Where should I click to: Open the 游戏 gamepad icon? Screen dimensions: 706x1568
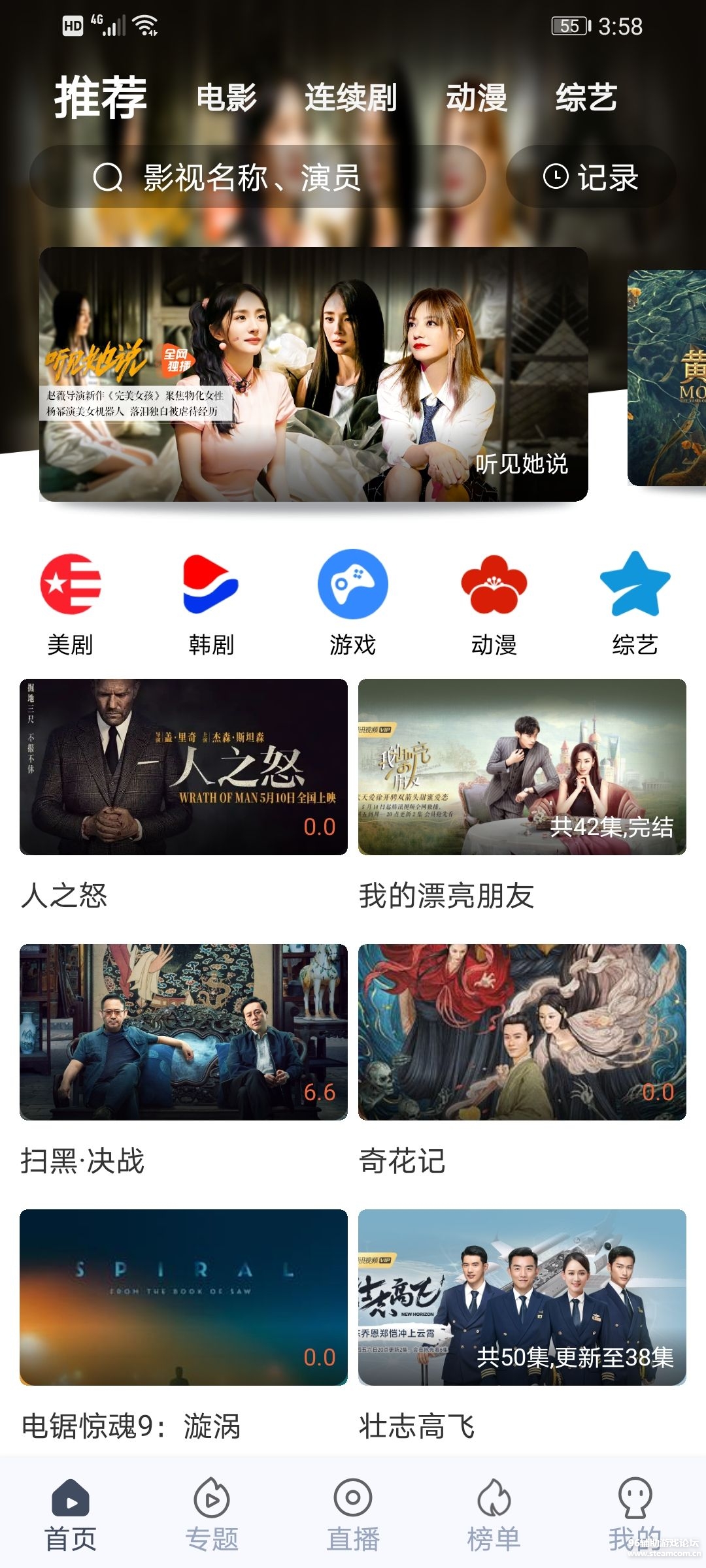click(352, 585)
